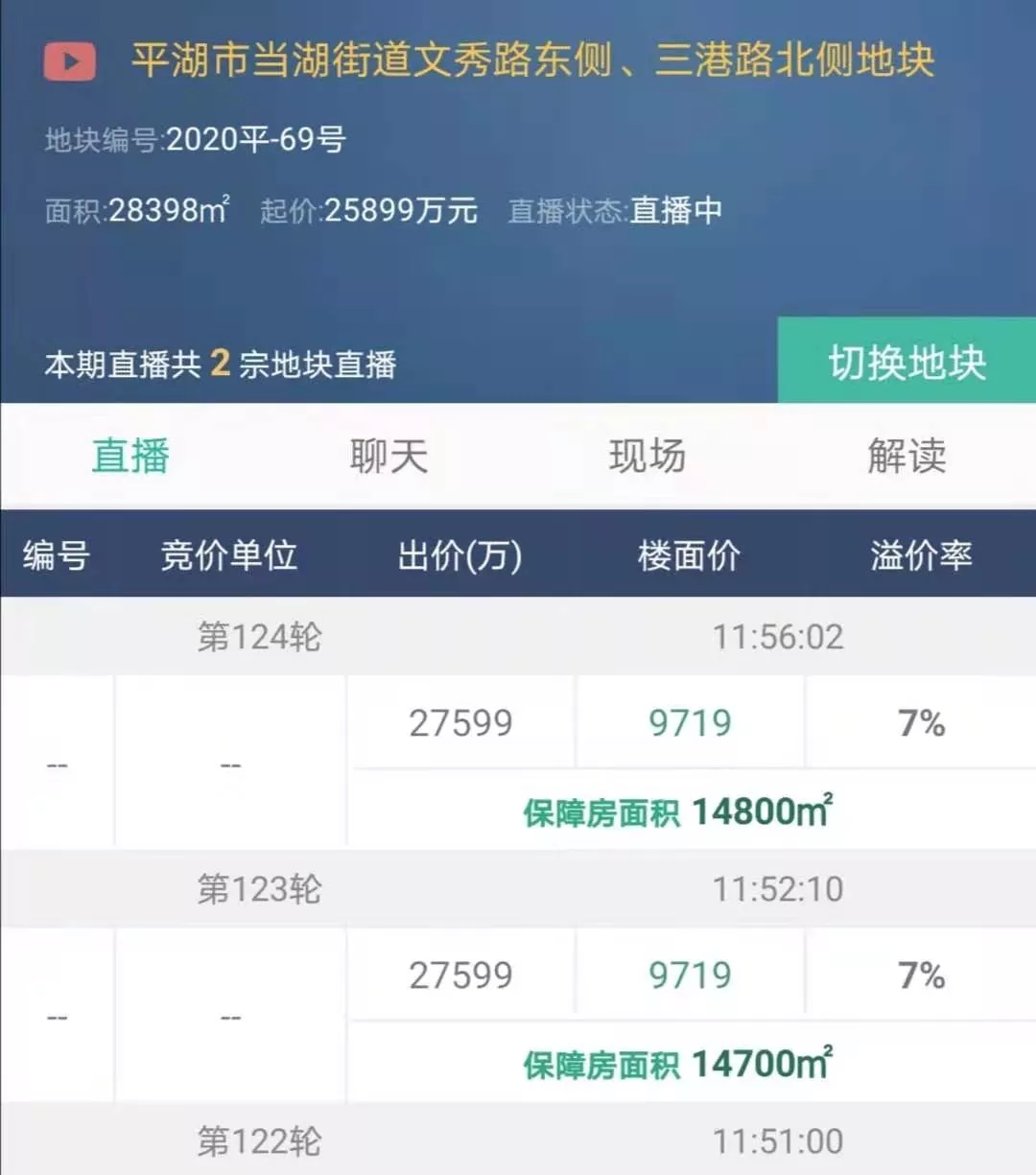Switch to the 现场 tab
This screenshot has height=1175, width=1036.
tap(647, 456)
